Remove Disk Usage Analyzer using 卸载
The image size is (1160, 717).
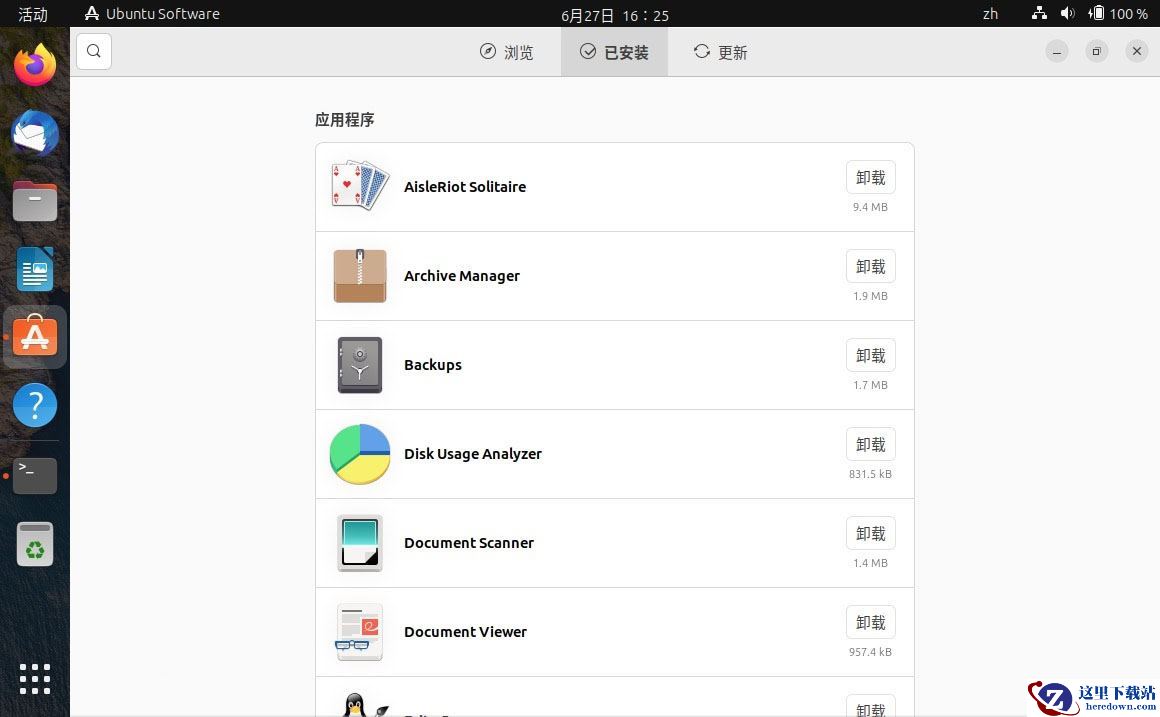(871, 445)
